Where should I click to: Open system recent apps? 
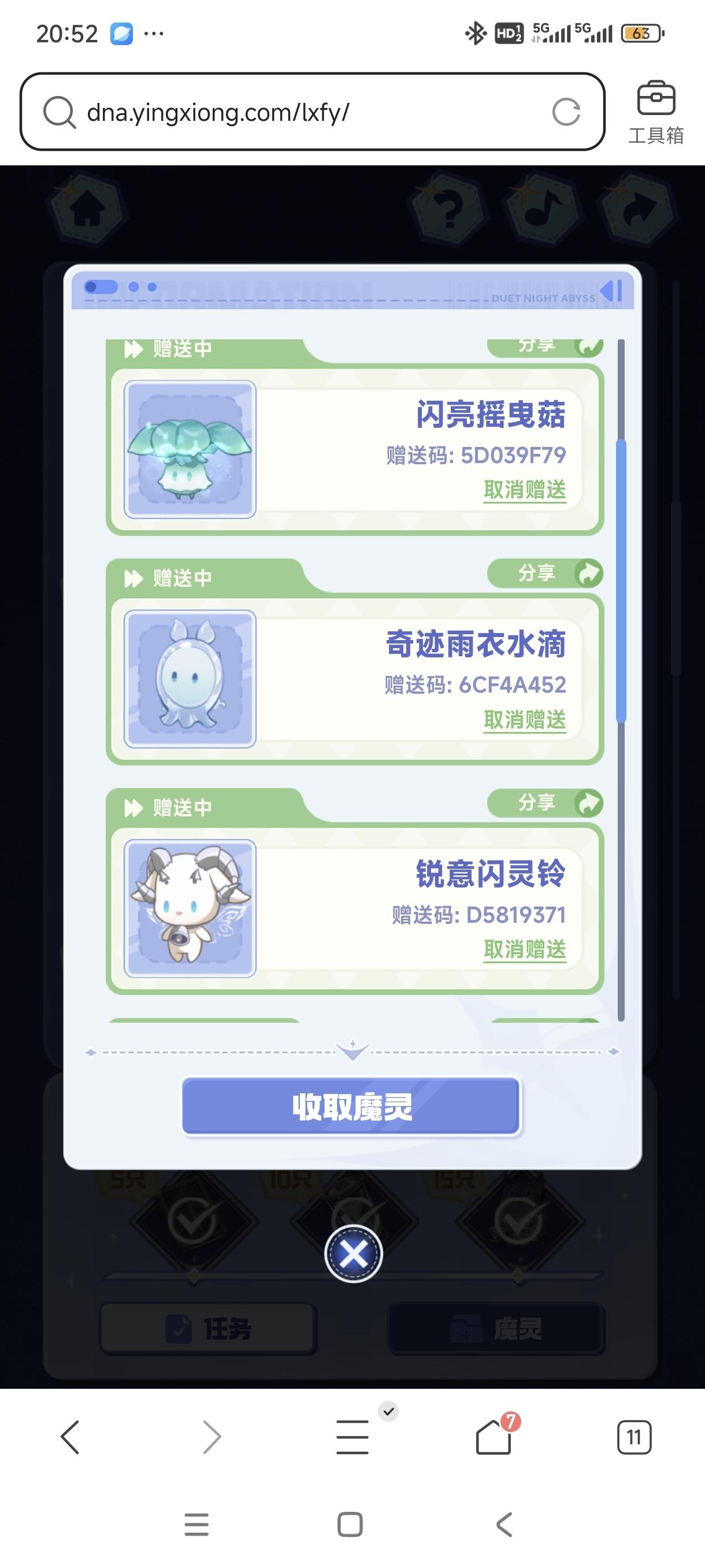pyautogui.click(x=196, y=1525)
